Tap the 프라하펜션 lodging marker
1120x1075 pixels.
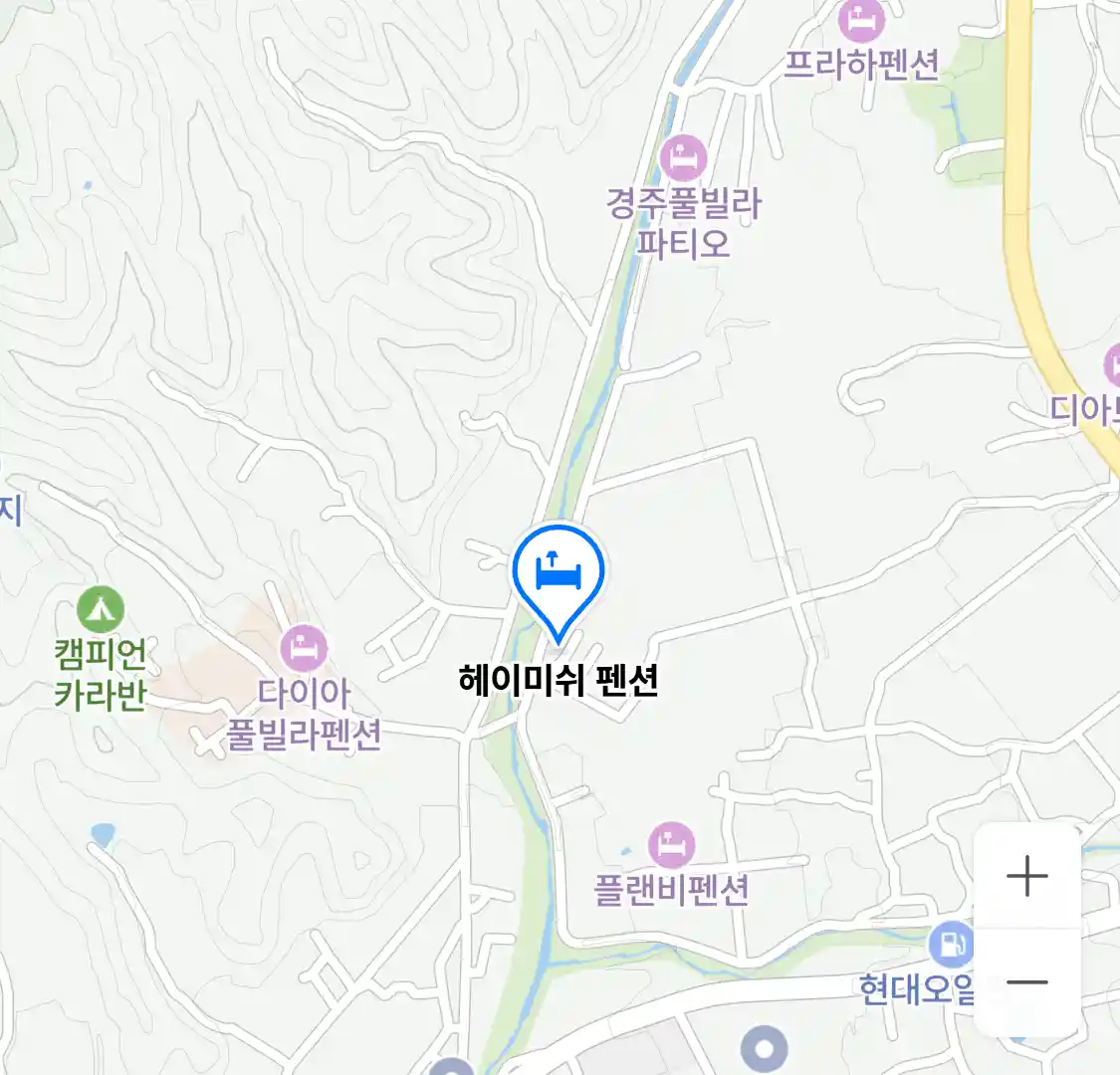[861, 22]
